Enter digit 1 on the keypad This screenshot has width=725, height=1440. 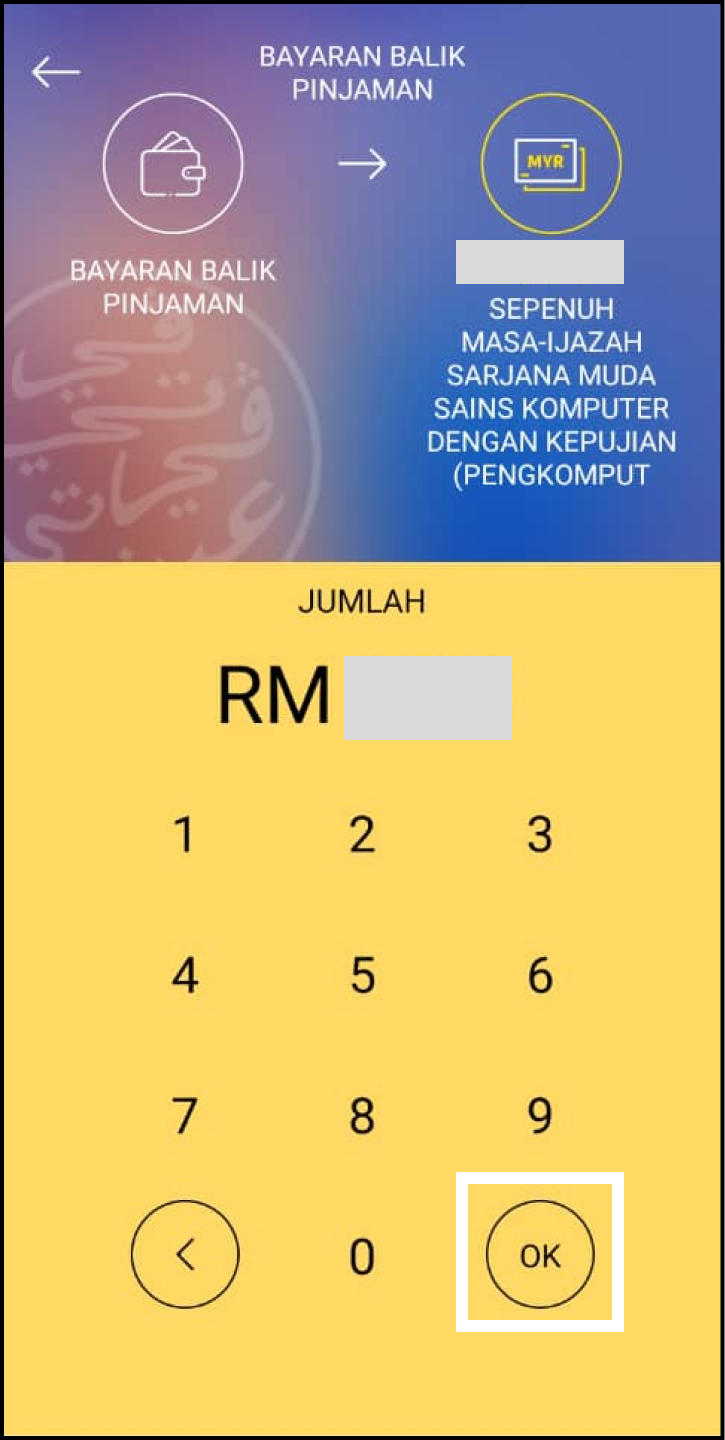(184, 835)
